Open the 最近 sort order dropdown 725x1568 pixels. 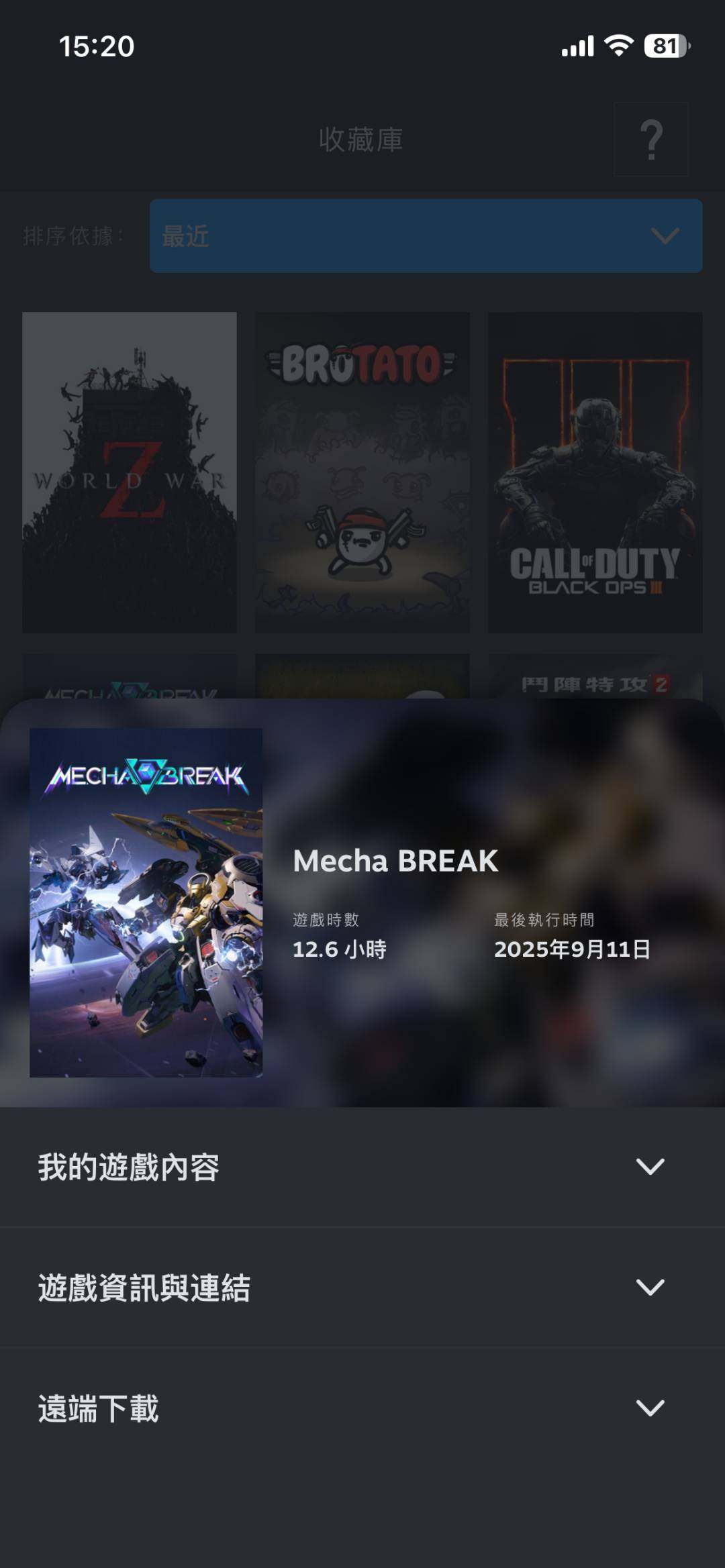[x=426, y=236]
